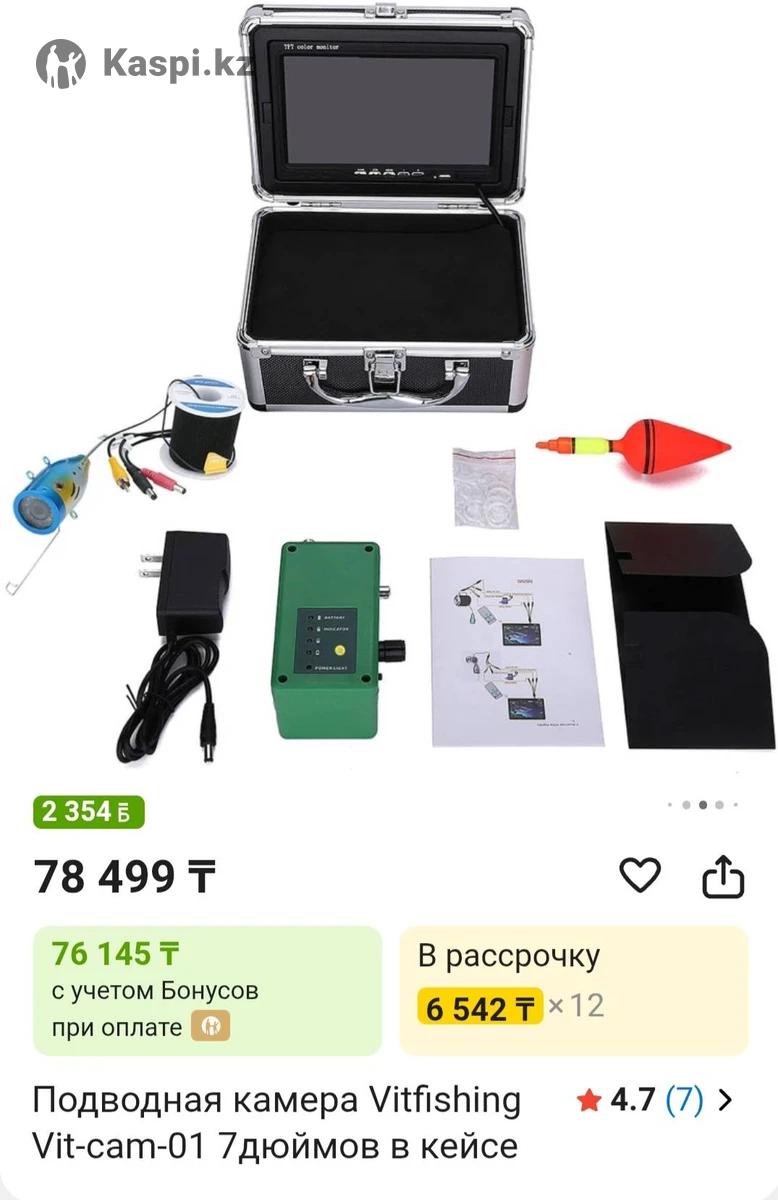Open the product photo in full view
Viewport: 778px width, 1200px height.
tap(389, 400)
